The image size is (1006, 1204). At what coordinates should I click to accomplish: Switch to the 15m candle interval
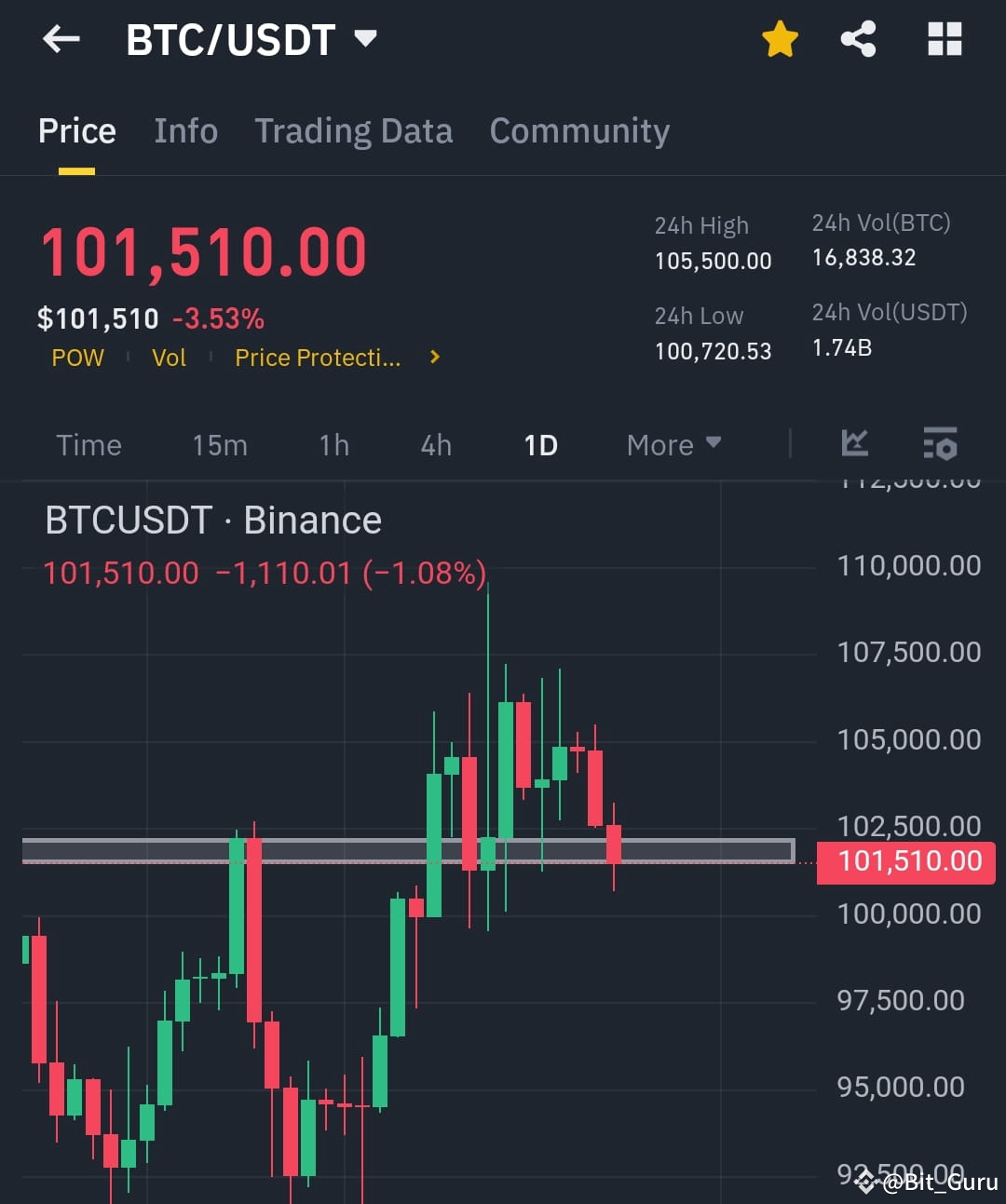click(x=219, y=445)
